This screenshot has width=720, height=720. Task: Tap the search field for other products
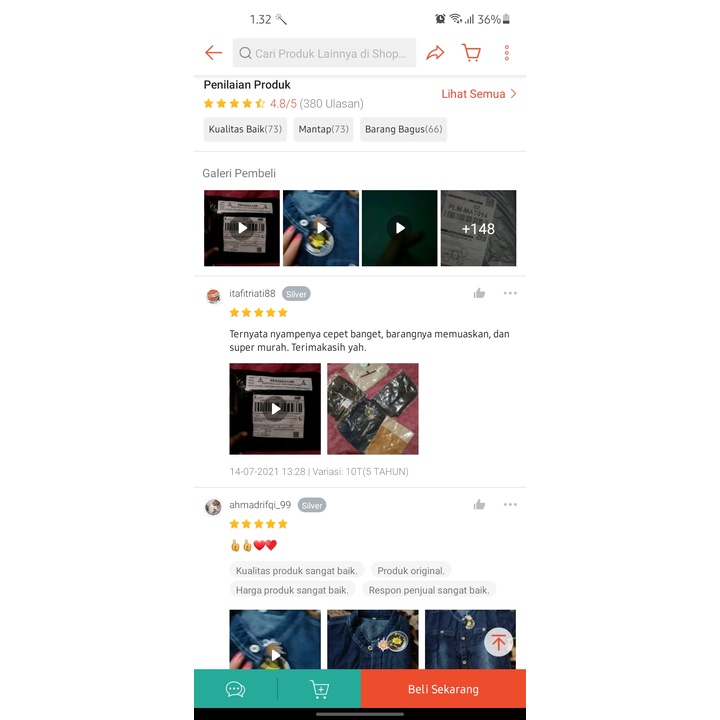pos(325,53)
